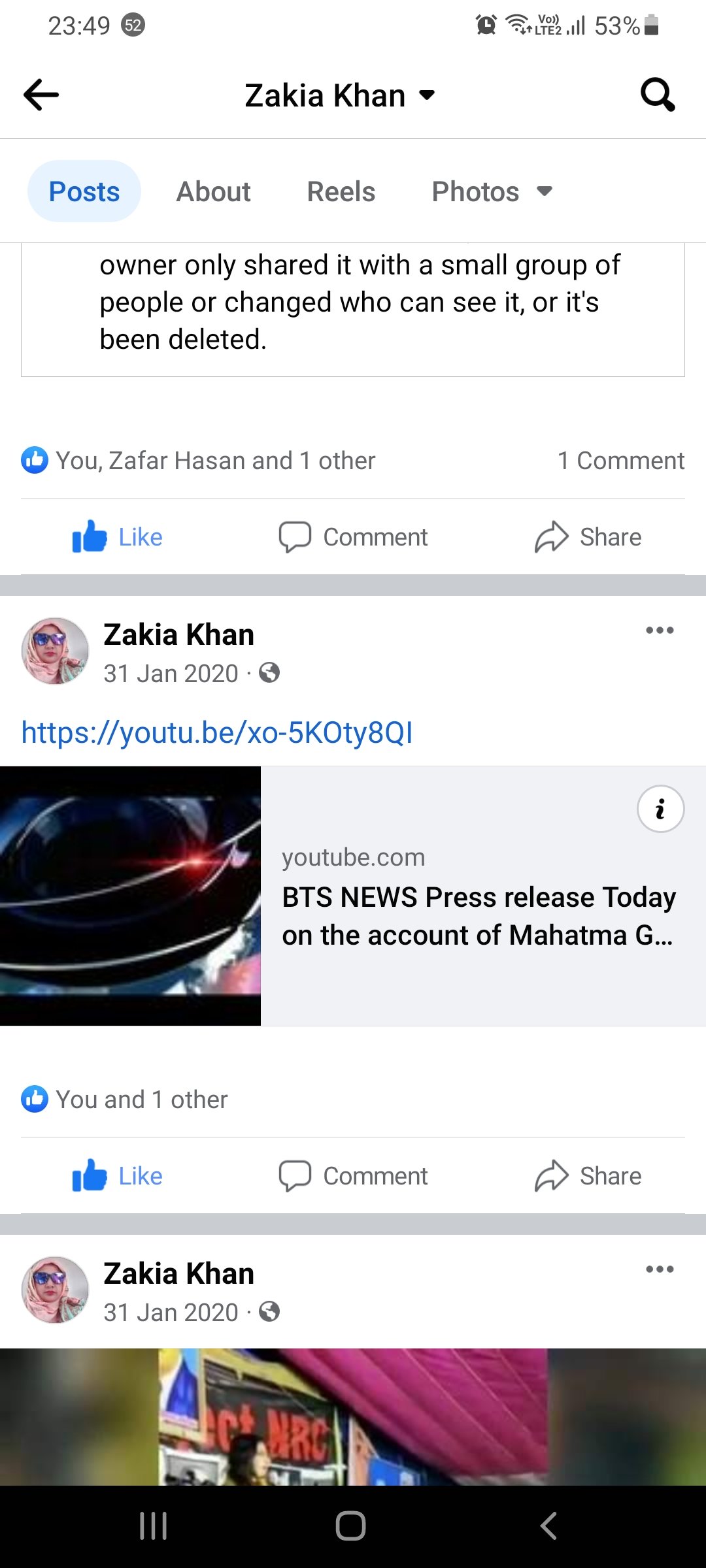
Task: Share the post liked by Zafar Hasan
Action: (x=588, y=537)
